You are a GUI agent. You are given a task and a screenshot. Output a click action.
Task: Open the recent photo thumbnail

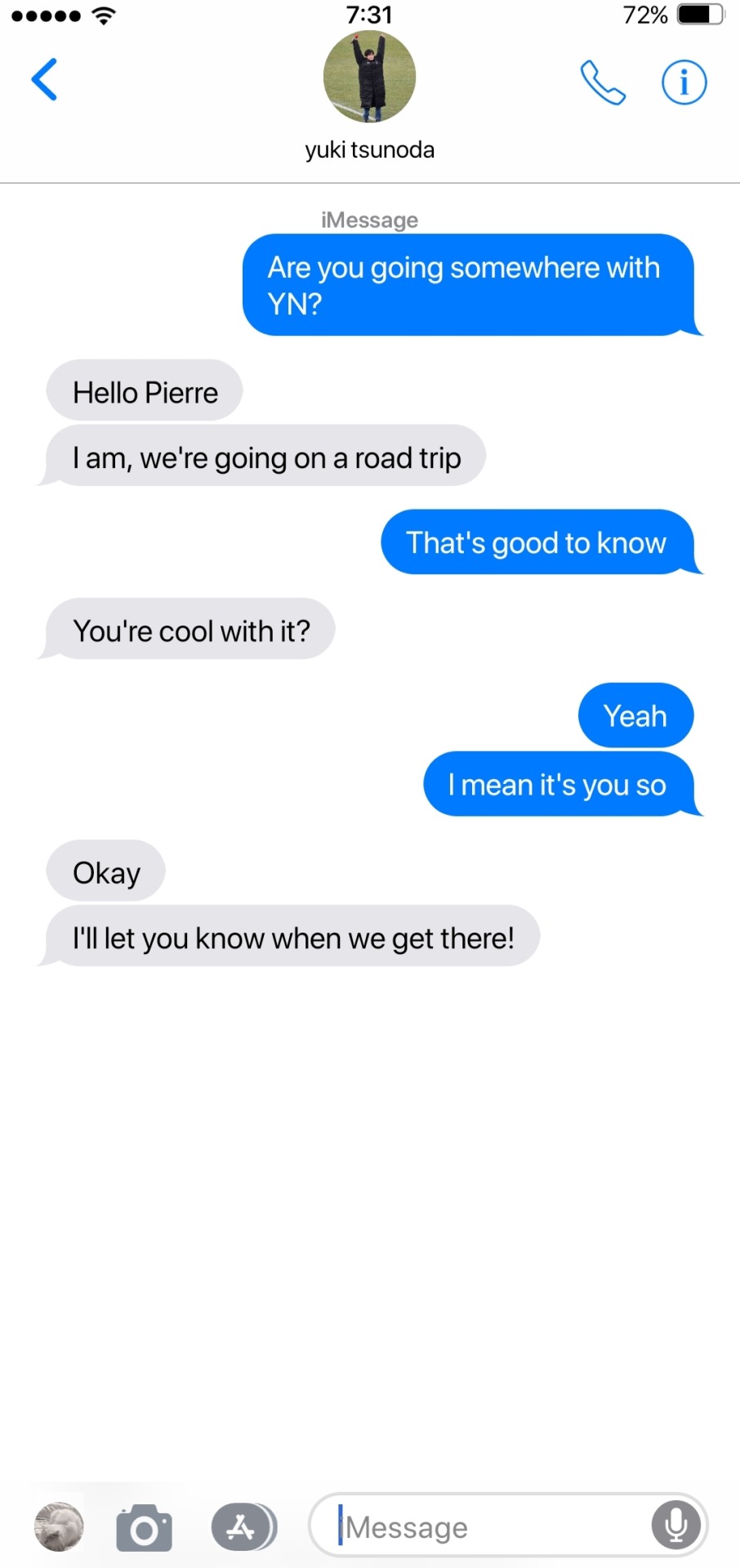click(x=59, y=1526)
